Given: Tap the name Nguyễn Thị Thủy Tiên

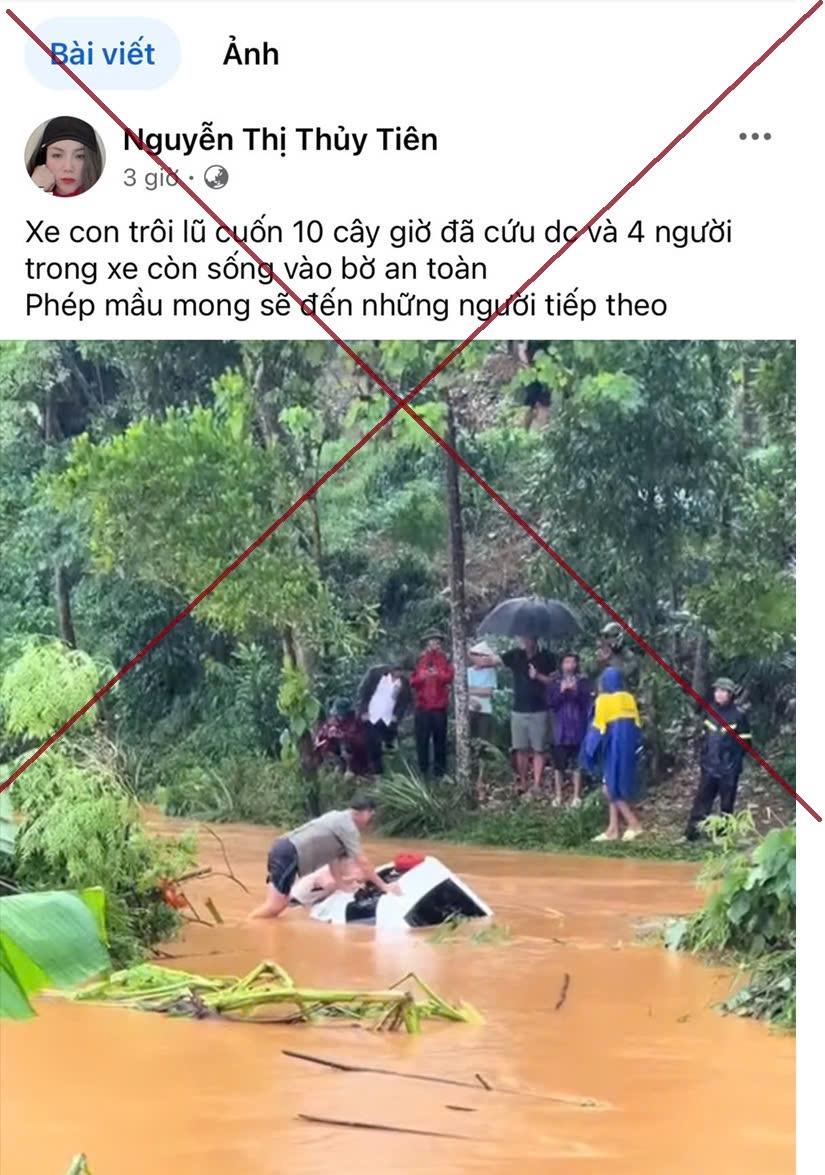Looking at the screenshot, I should [x=280, y=140].
